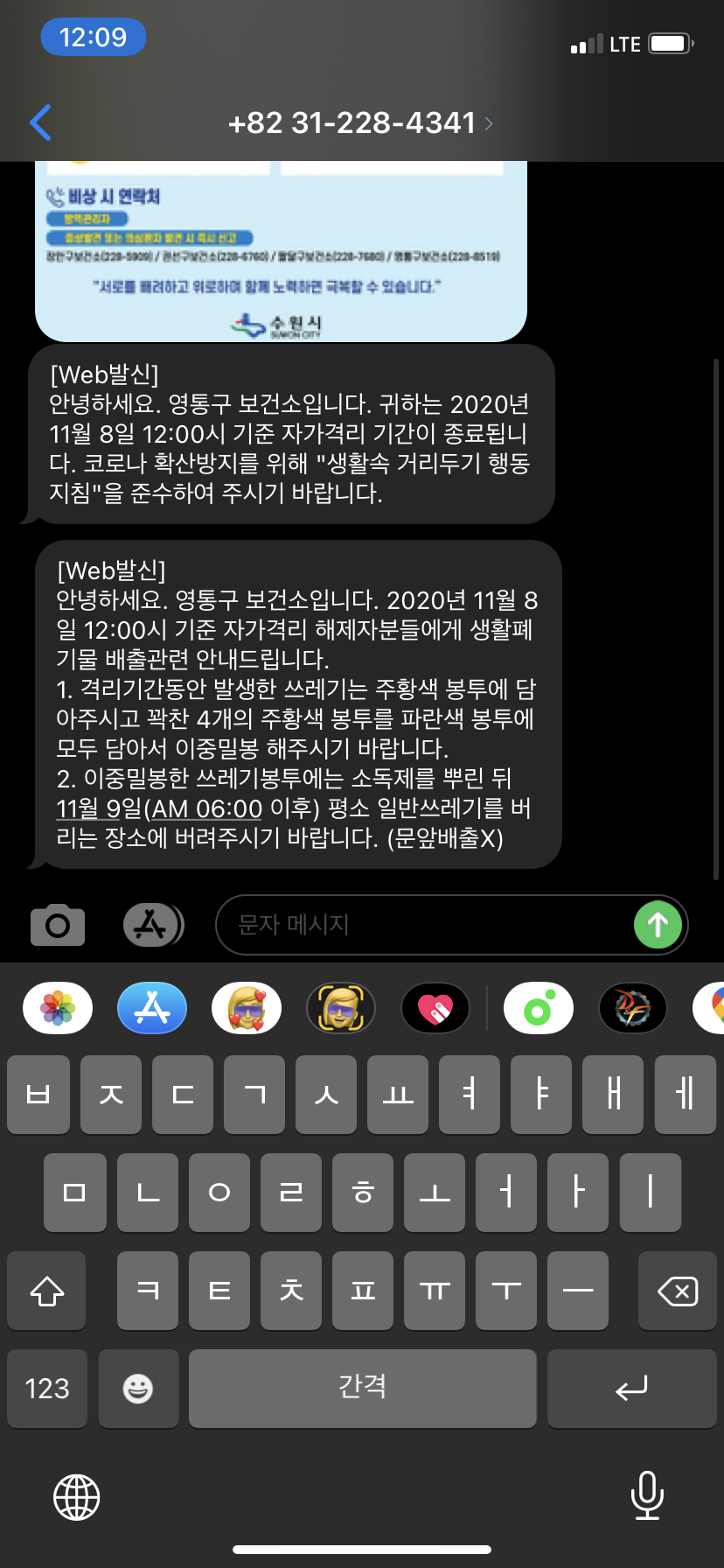The height and width of the screenshot is (1568, 724).
Task: Tap the shift key on the keyboard
Action: (47, 1291)
